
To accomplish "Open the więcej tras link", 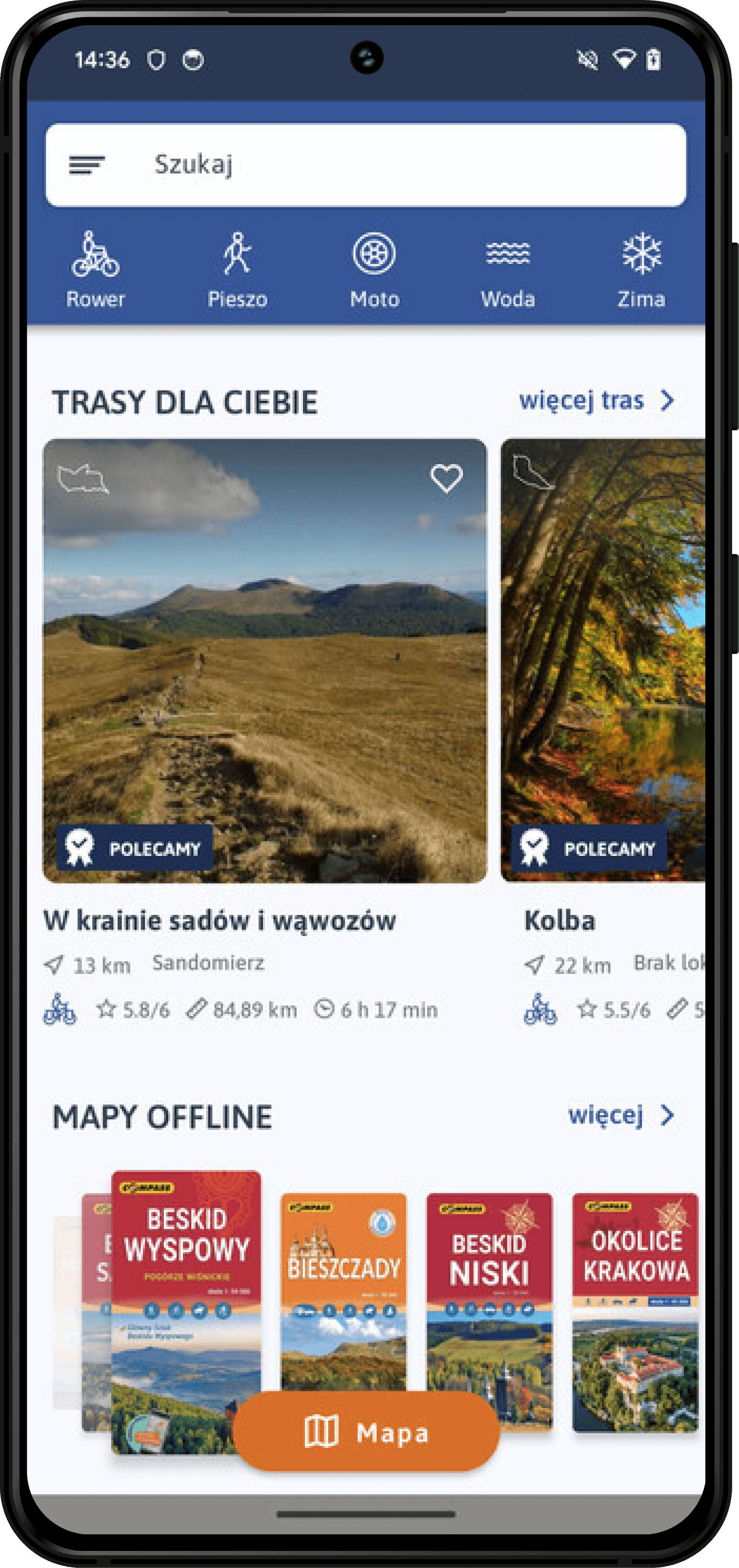I will [x=596, y=401].
